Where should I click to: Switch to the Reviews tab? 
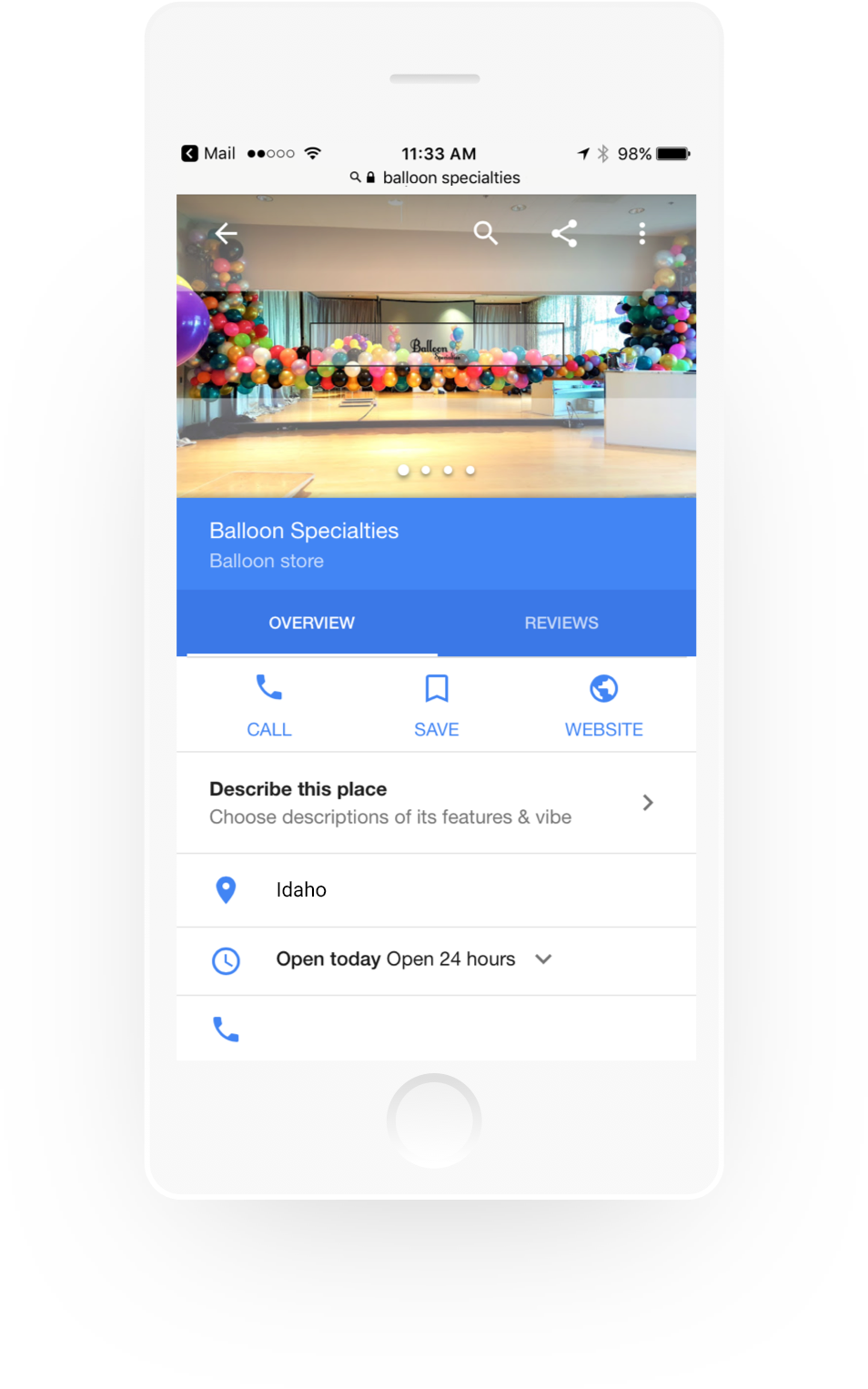coord(561,624)
